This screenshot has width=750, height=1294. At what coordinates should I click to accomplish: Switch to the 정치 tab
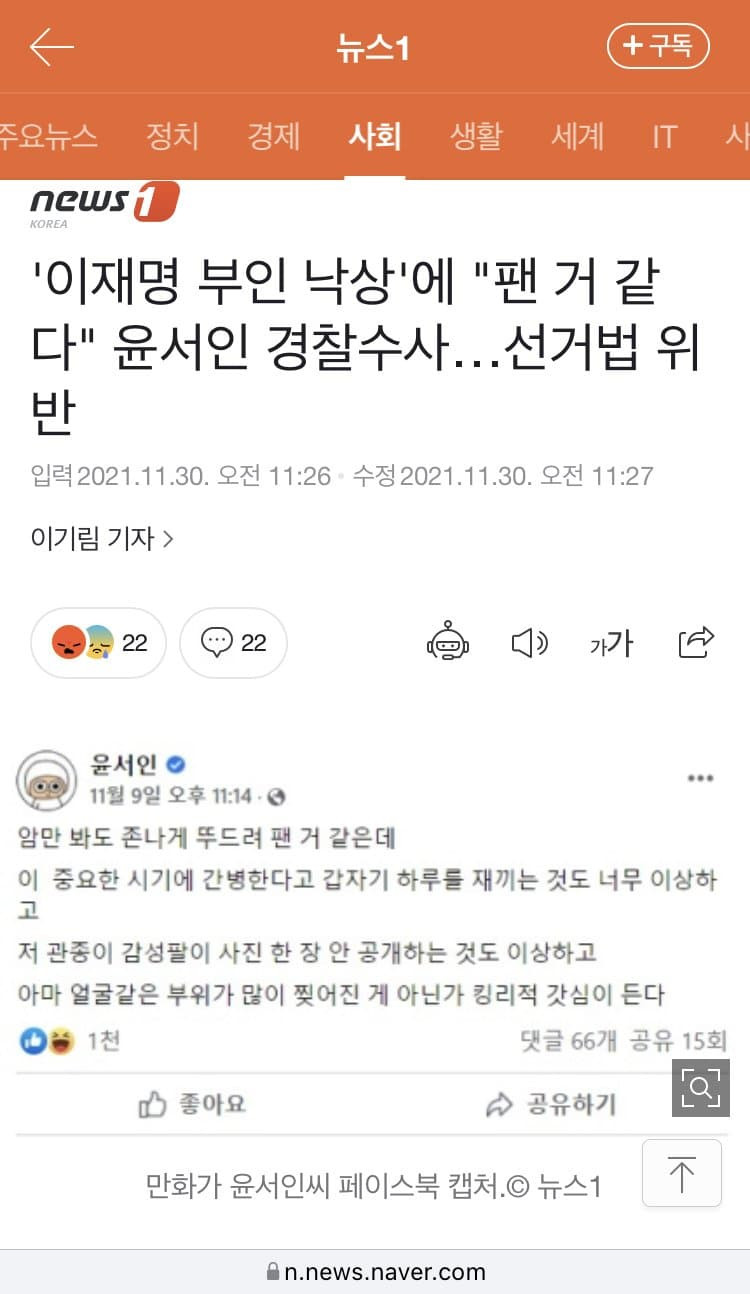[x=173, y=136]
